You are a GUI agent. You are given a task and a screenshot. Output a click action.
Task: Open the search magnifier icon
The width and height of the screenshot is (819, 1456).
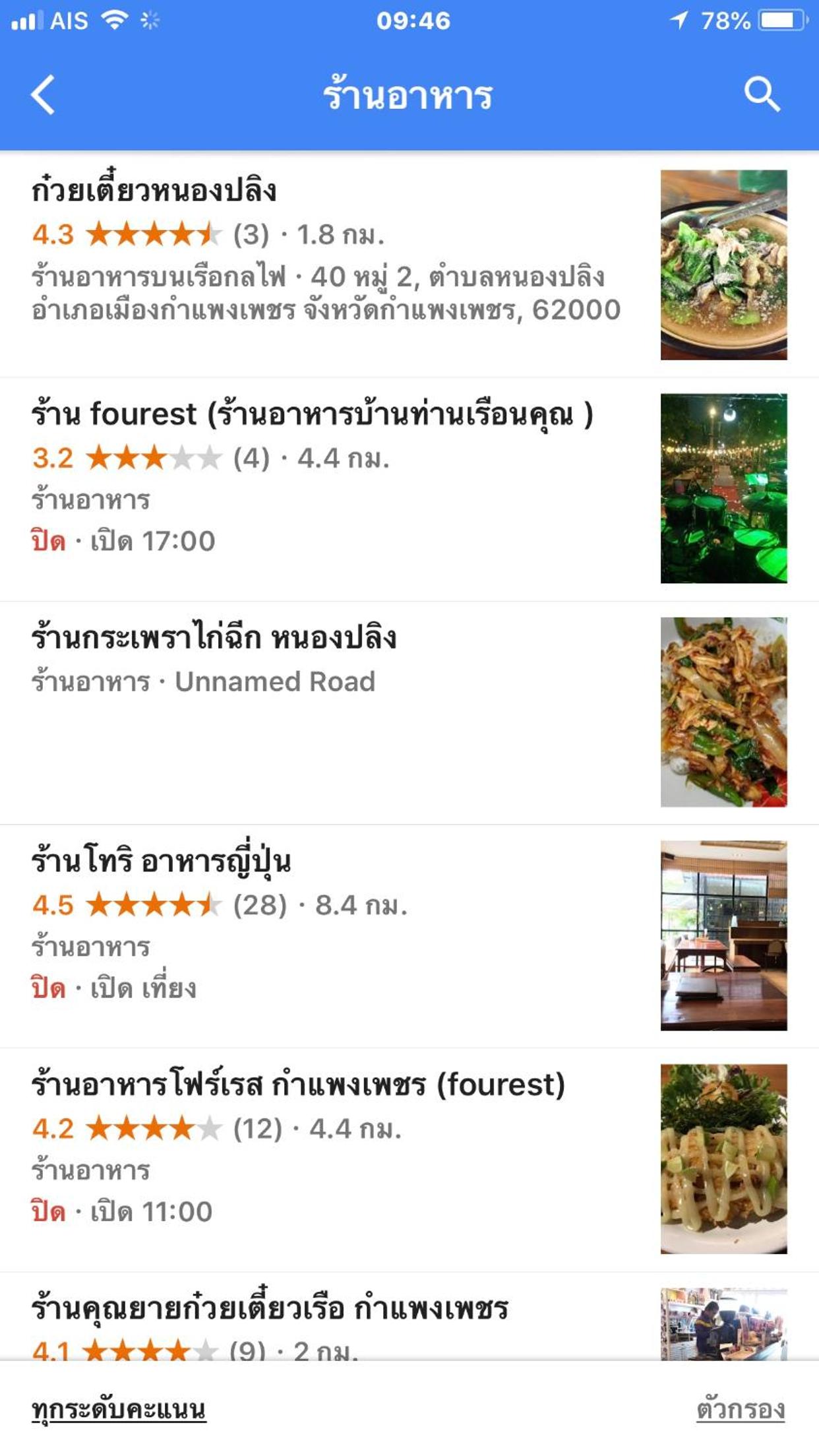coord(762,95)
